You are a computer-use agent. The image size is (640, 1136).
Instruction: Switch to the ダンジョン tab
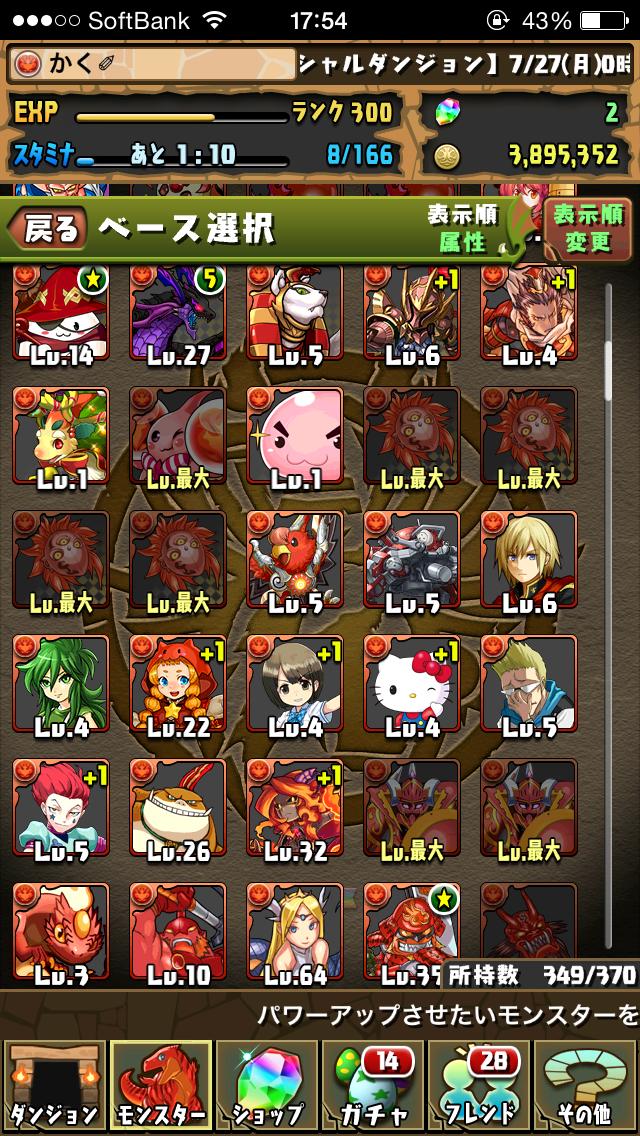[x=54, y=1085]
